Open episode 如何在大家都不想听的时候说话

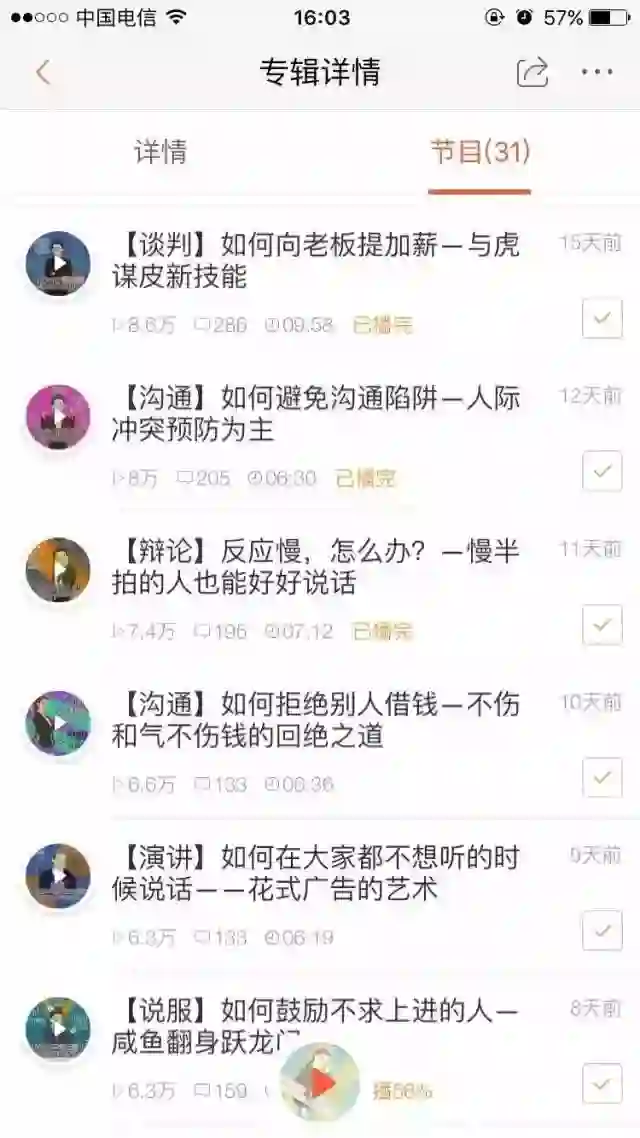coord(316,873)
